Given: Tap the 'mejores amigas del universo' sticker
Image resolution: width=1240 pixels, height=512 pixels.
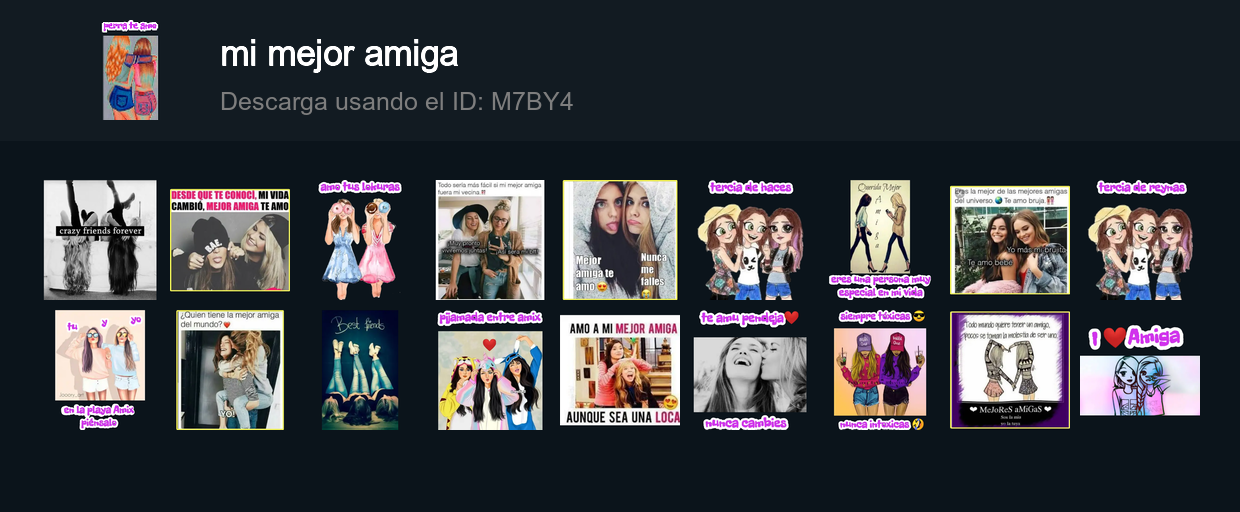Looking at the screenshot, I should tap(1010, 240).
